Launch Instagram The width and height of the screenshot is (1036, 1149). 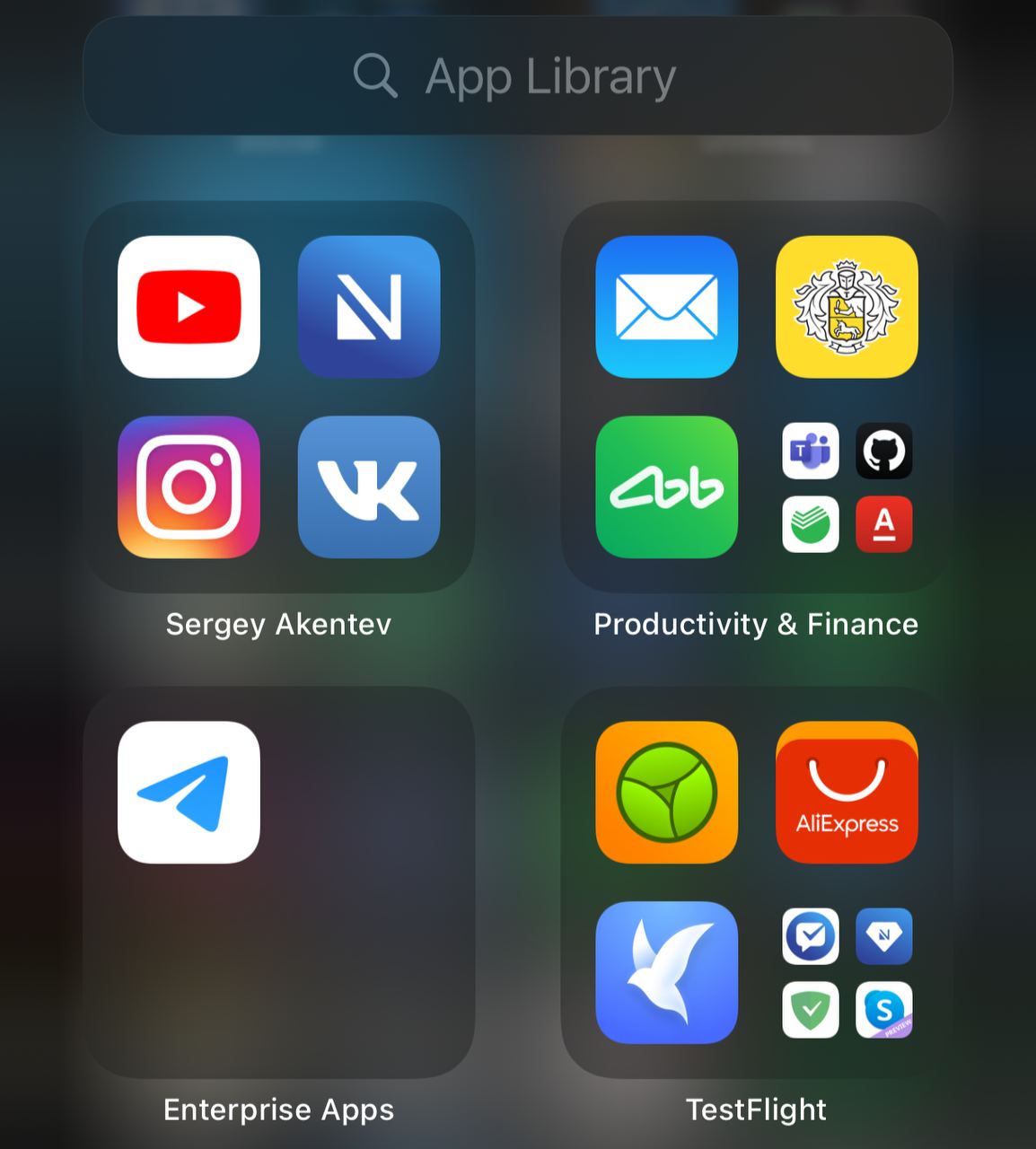(x=189, y=487)
